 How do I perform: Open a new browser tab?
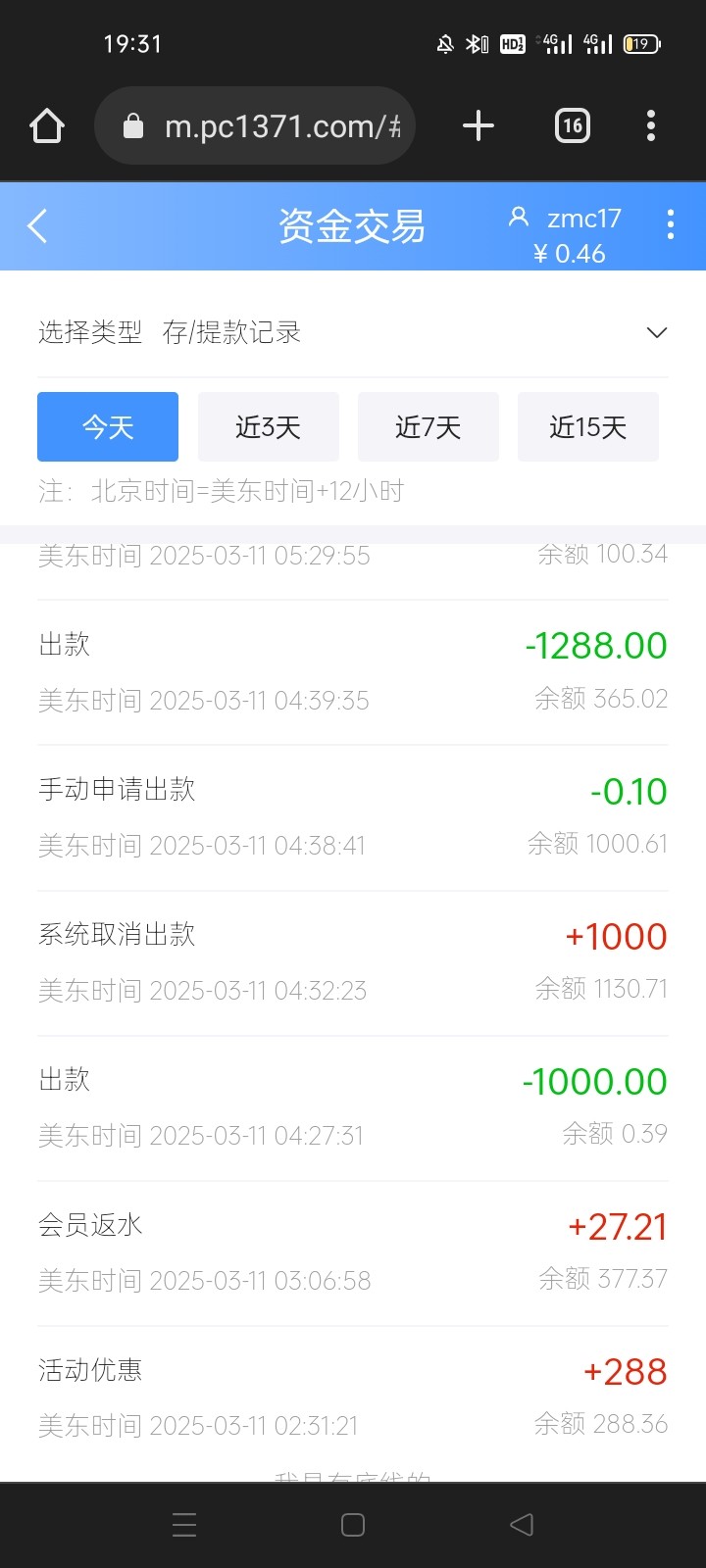478,126
